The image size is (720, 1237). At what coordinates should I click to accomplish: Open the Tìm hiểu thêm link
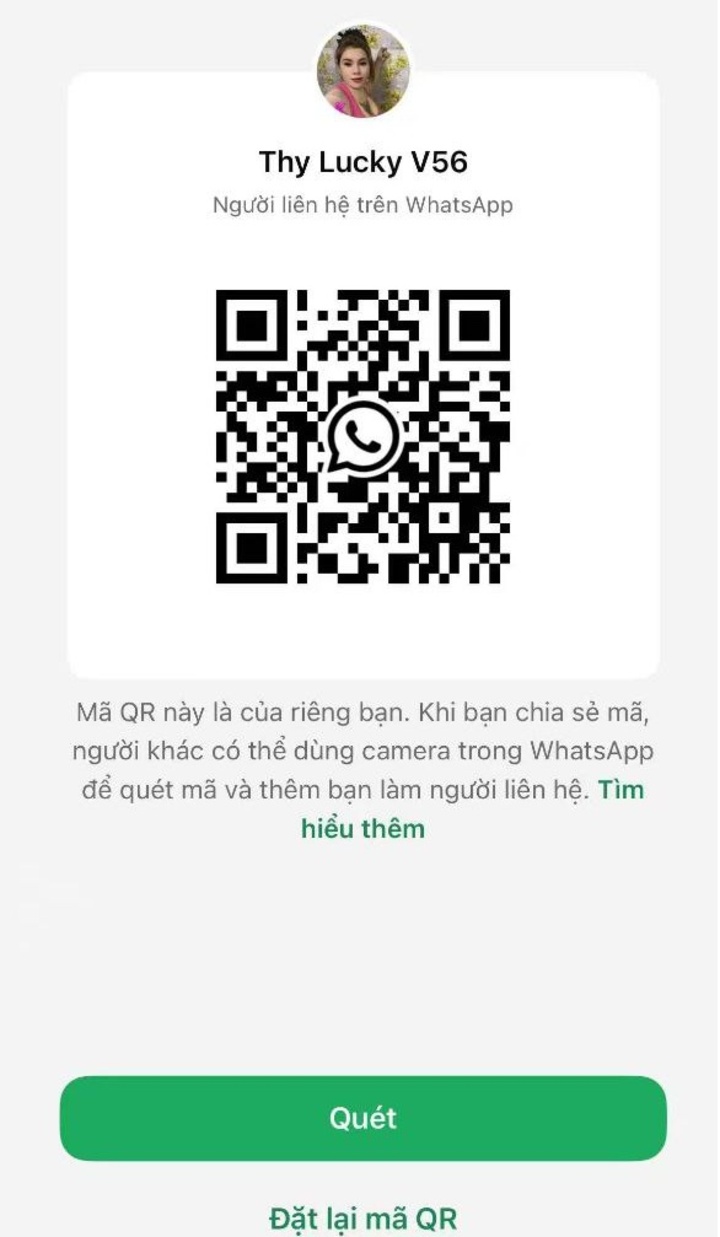[363, 829]
